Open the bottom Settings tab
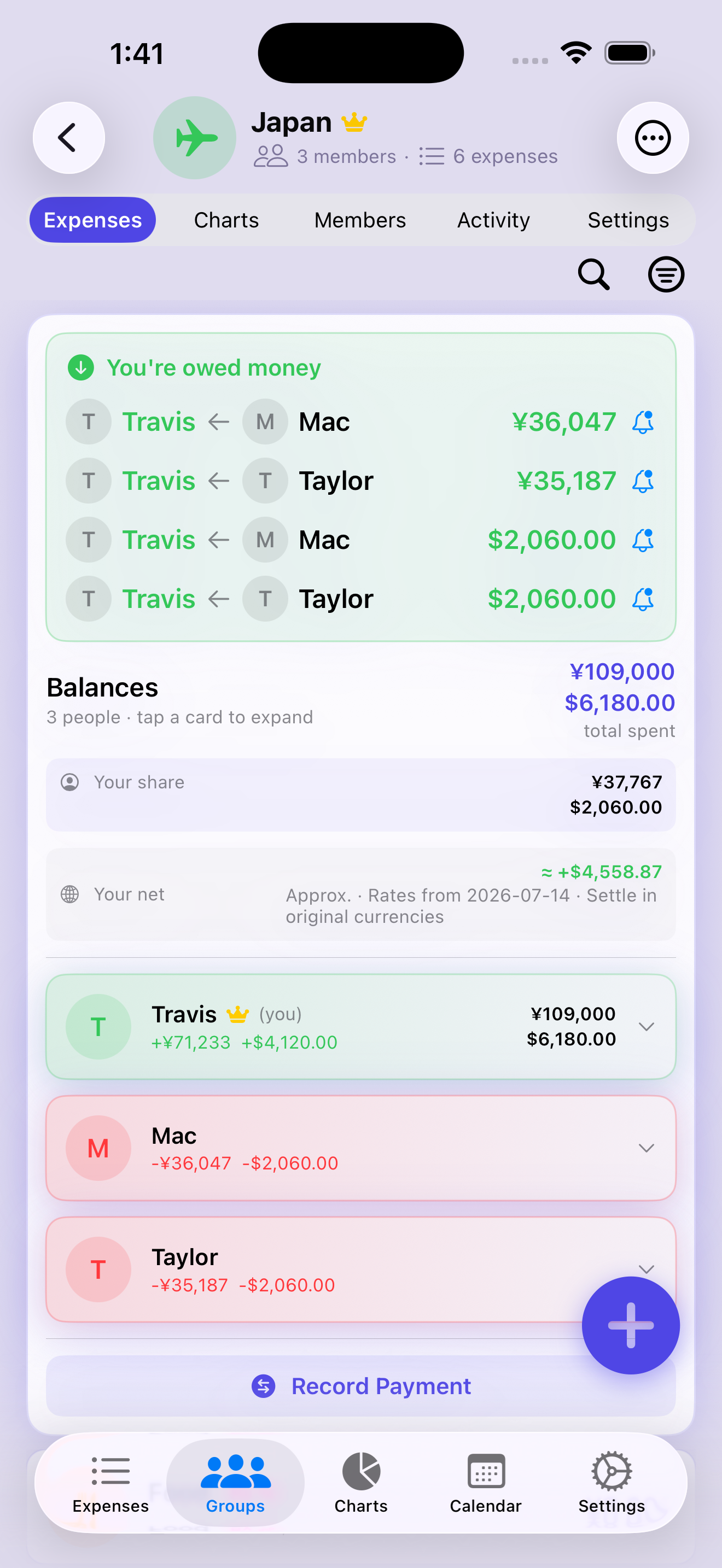Image resolution: width=722 pixels, height=1568 pixels. click(x=611, y=1483)
